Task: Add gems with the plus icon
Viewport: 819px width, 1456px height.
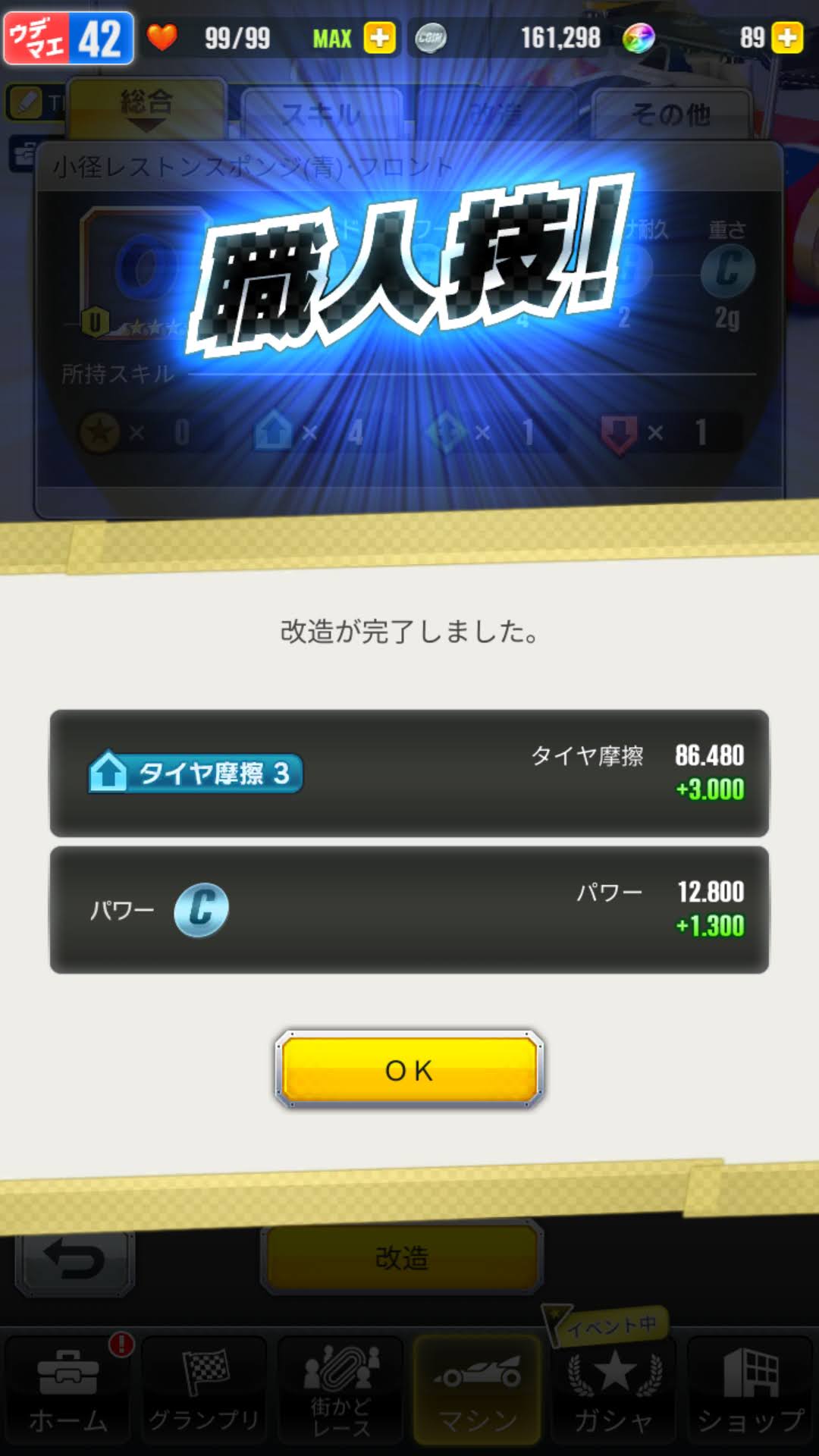Action: point(787,37)
